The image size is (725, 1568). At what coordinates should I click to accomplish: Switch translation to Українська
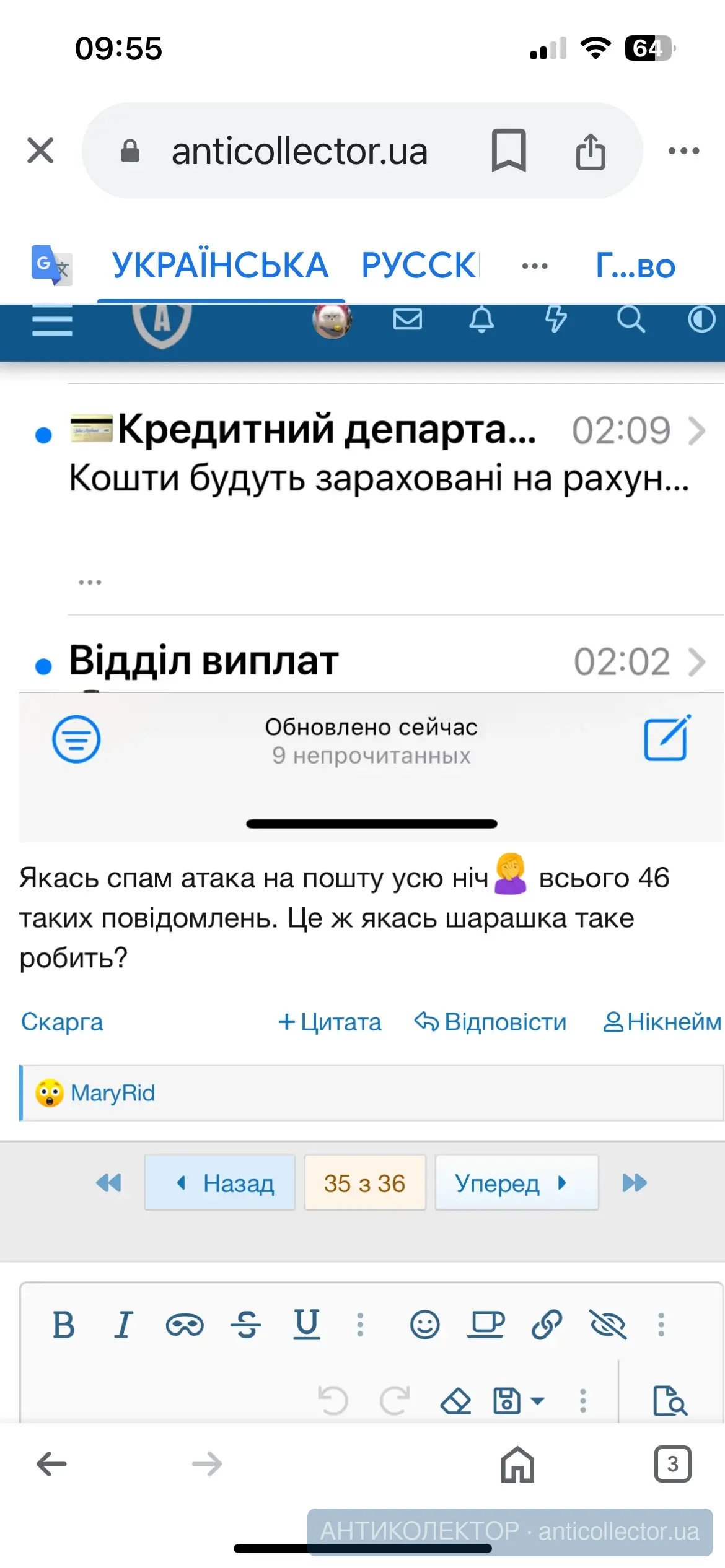coord(220,266)
